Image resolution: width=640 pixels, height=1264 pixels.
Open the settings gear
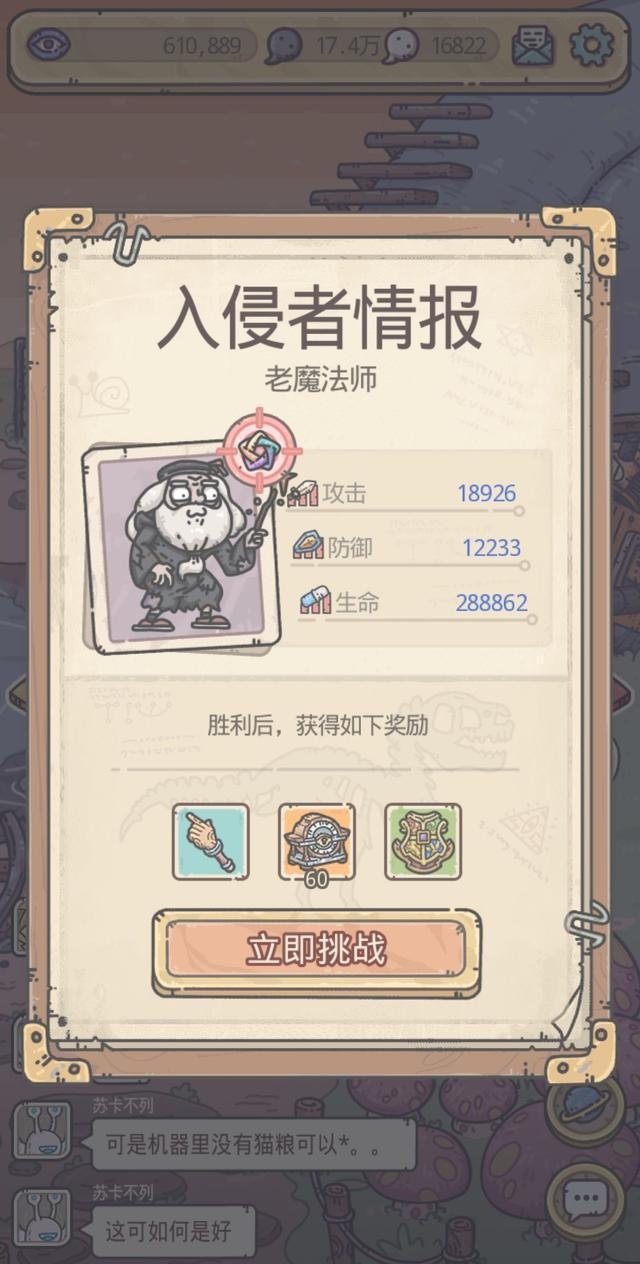tap(590, 45)
